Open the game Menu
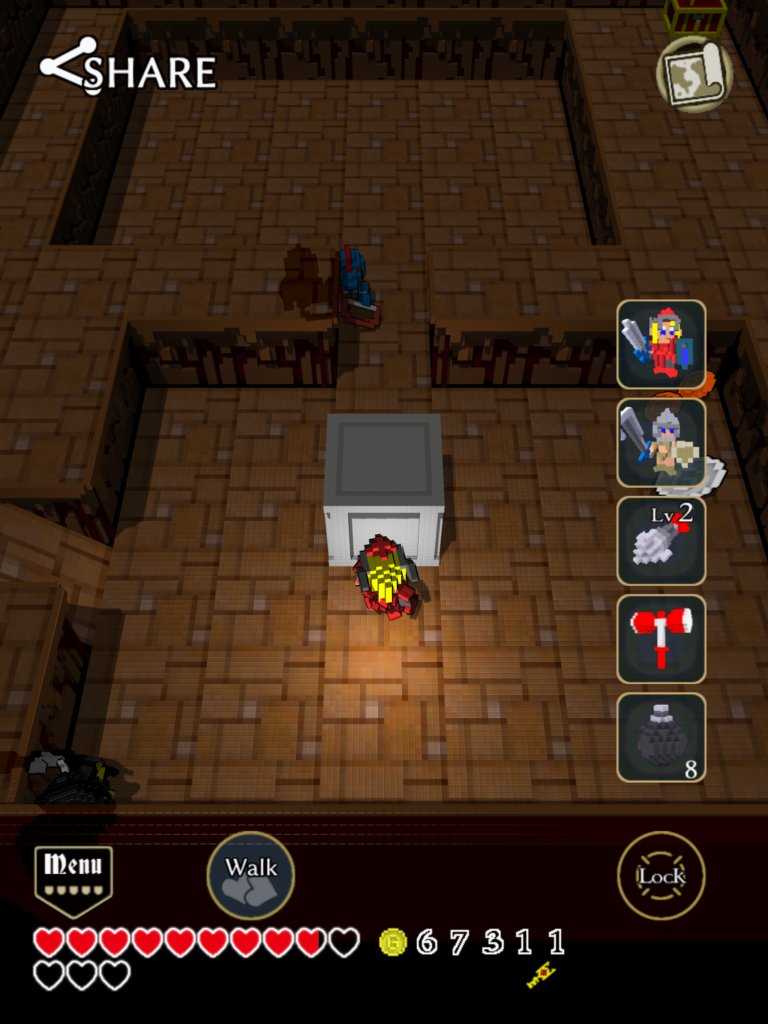This screenshot has height=1024, width=768. point(73,876)
